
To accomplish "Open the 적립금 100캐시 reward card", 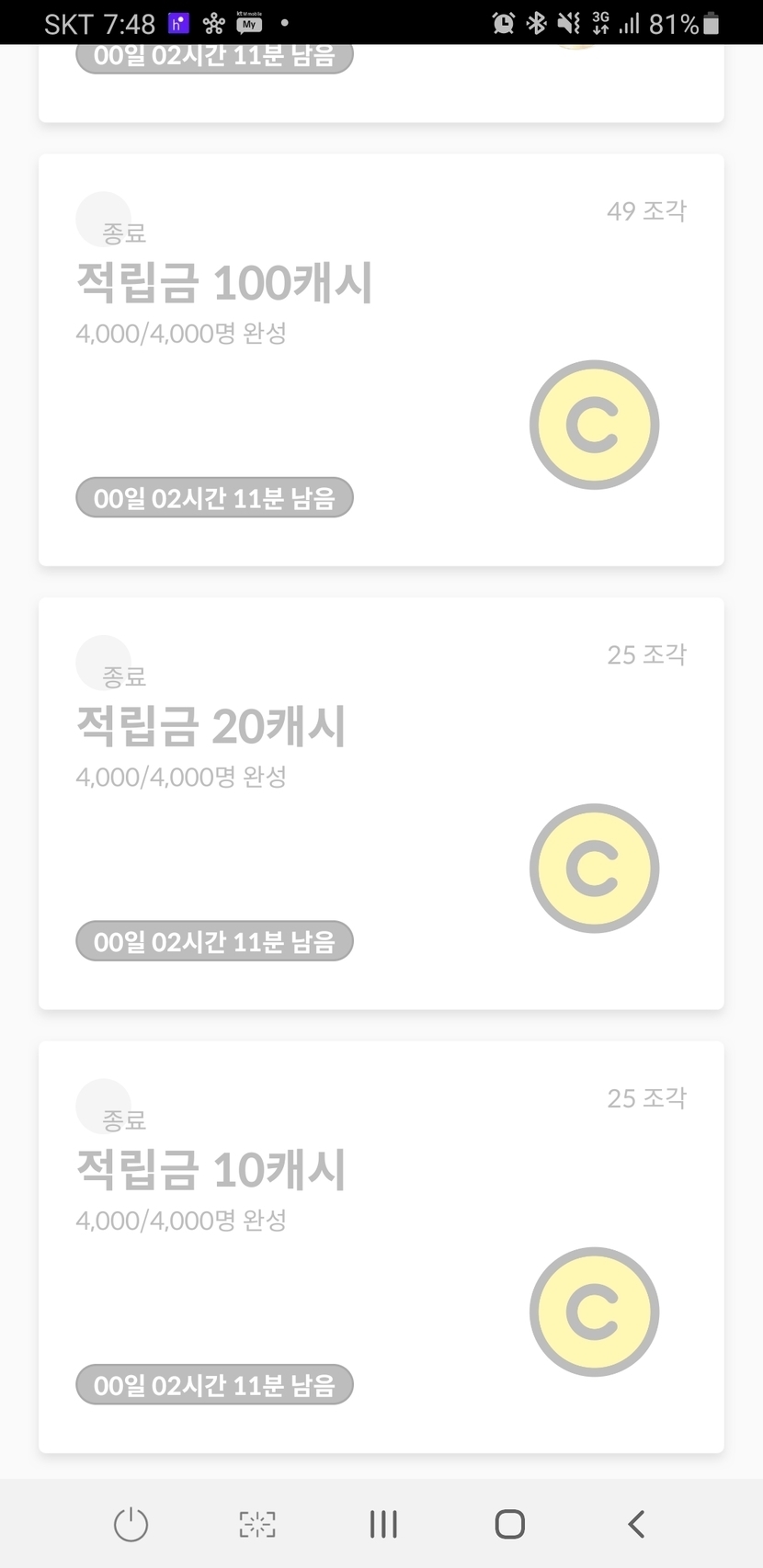I will (x=381, y=360).
